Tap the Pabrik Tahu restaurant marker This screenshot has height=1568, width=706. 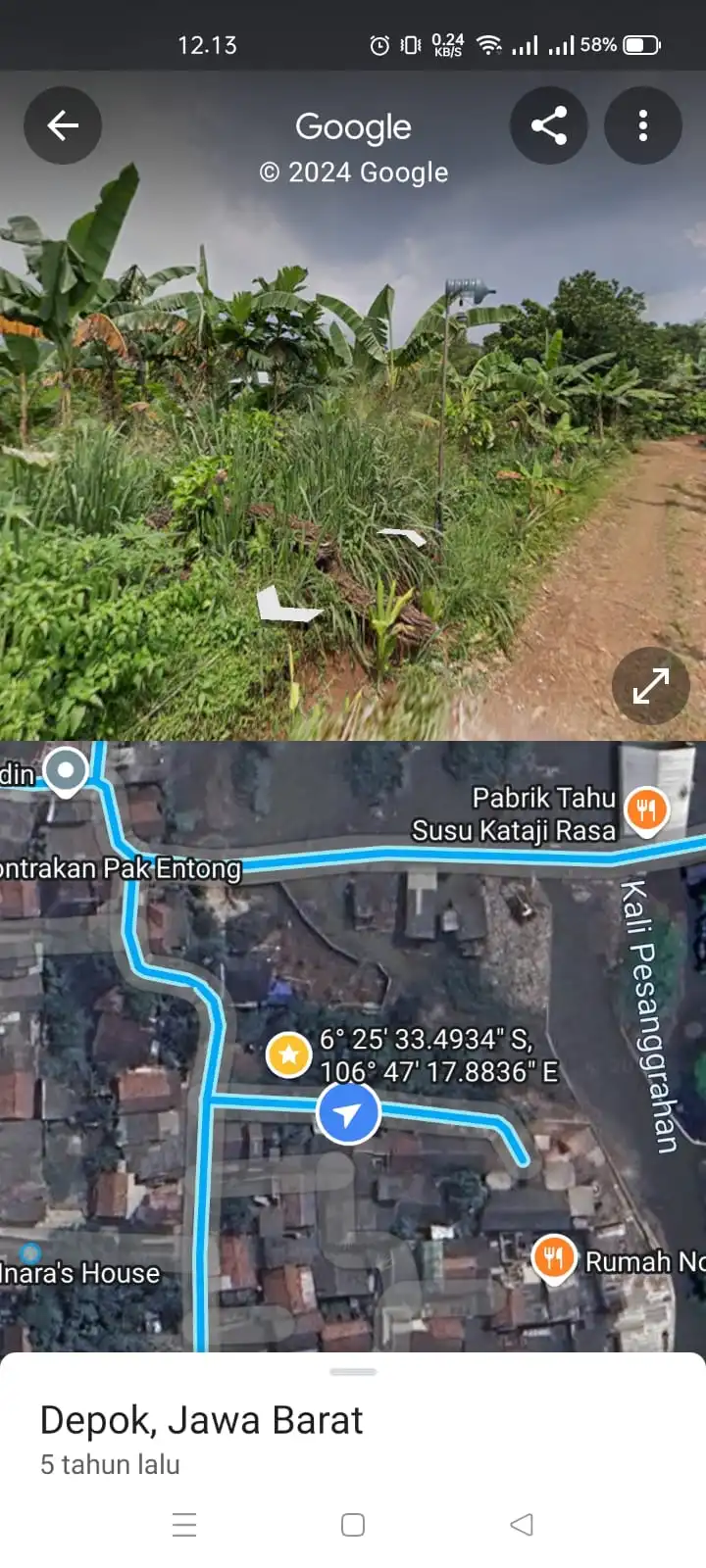point(647,810)
